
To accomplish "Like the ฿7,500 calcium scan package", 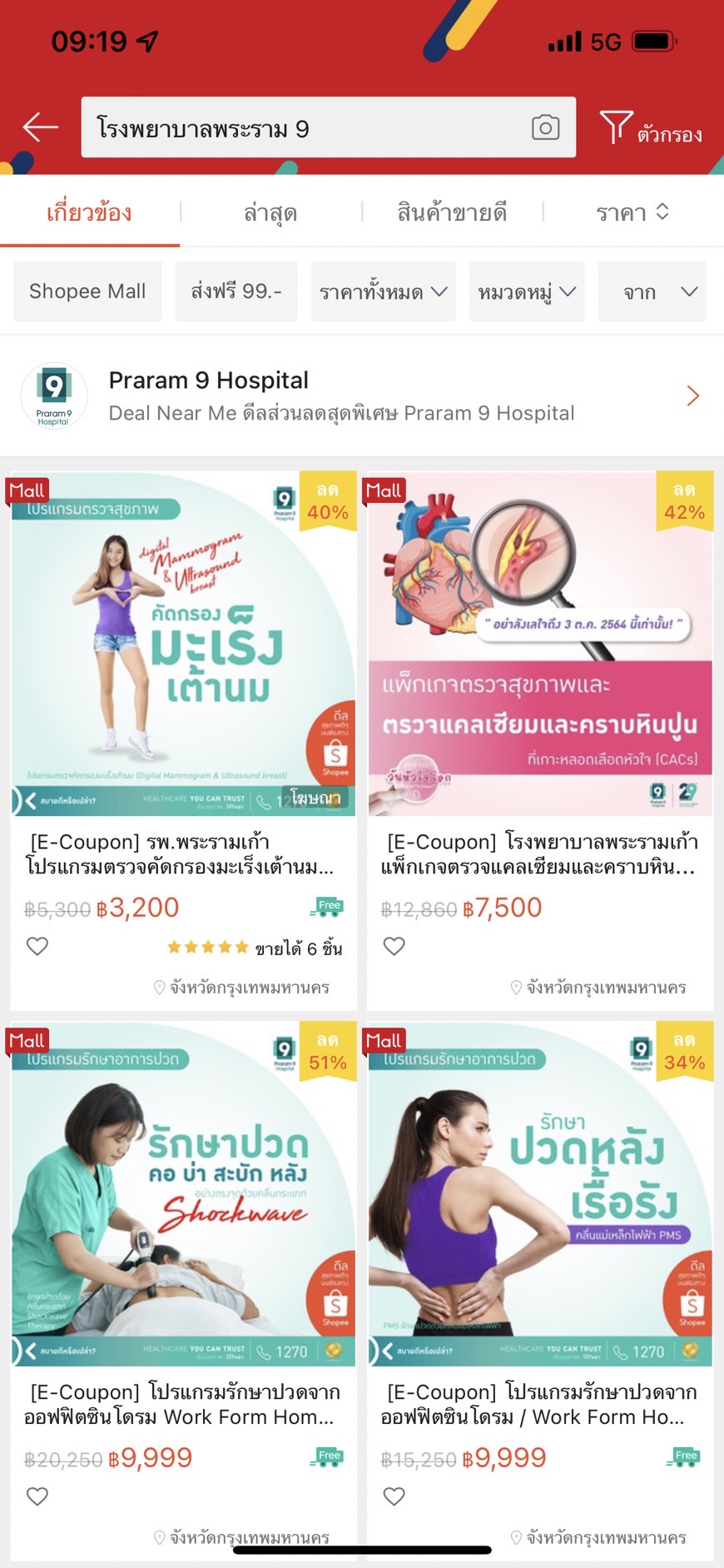I will [x=394, y=946].
